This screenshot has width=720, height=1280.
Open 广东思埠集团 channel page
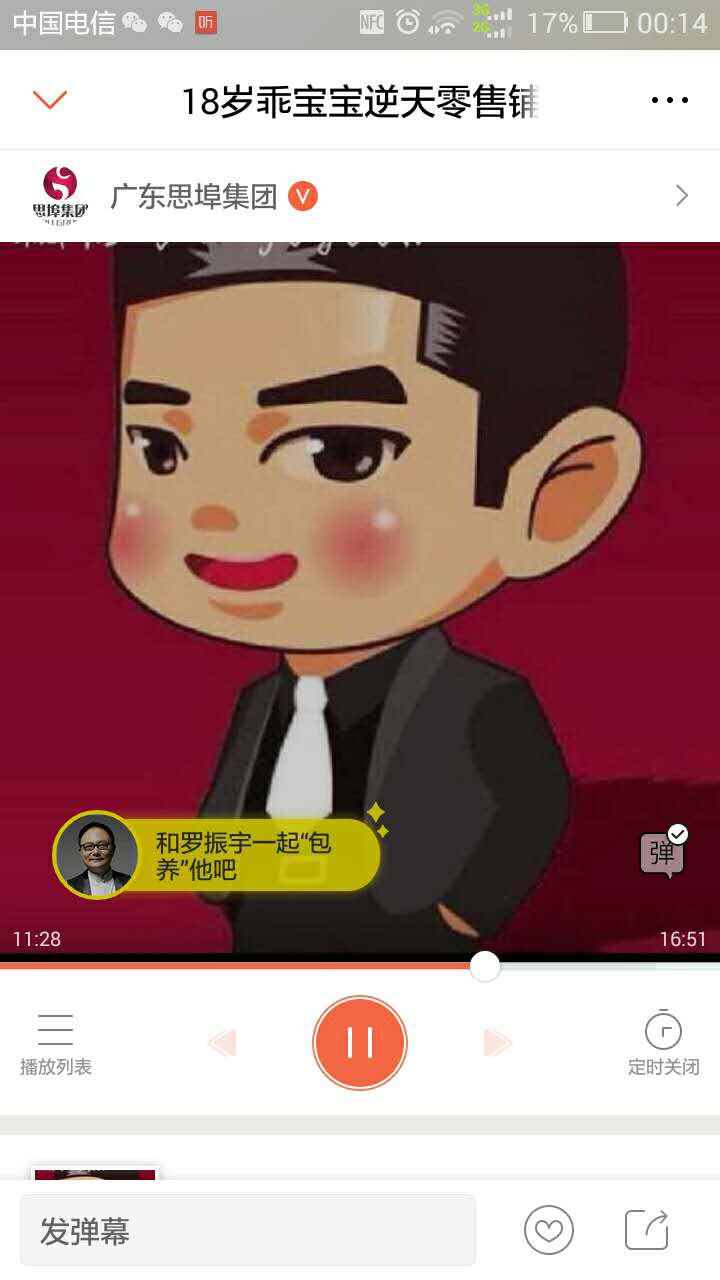coord(360,196)
